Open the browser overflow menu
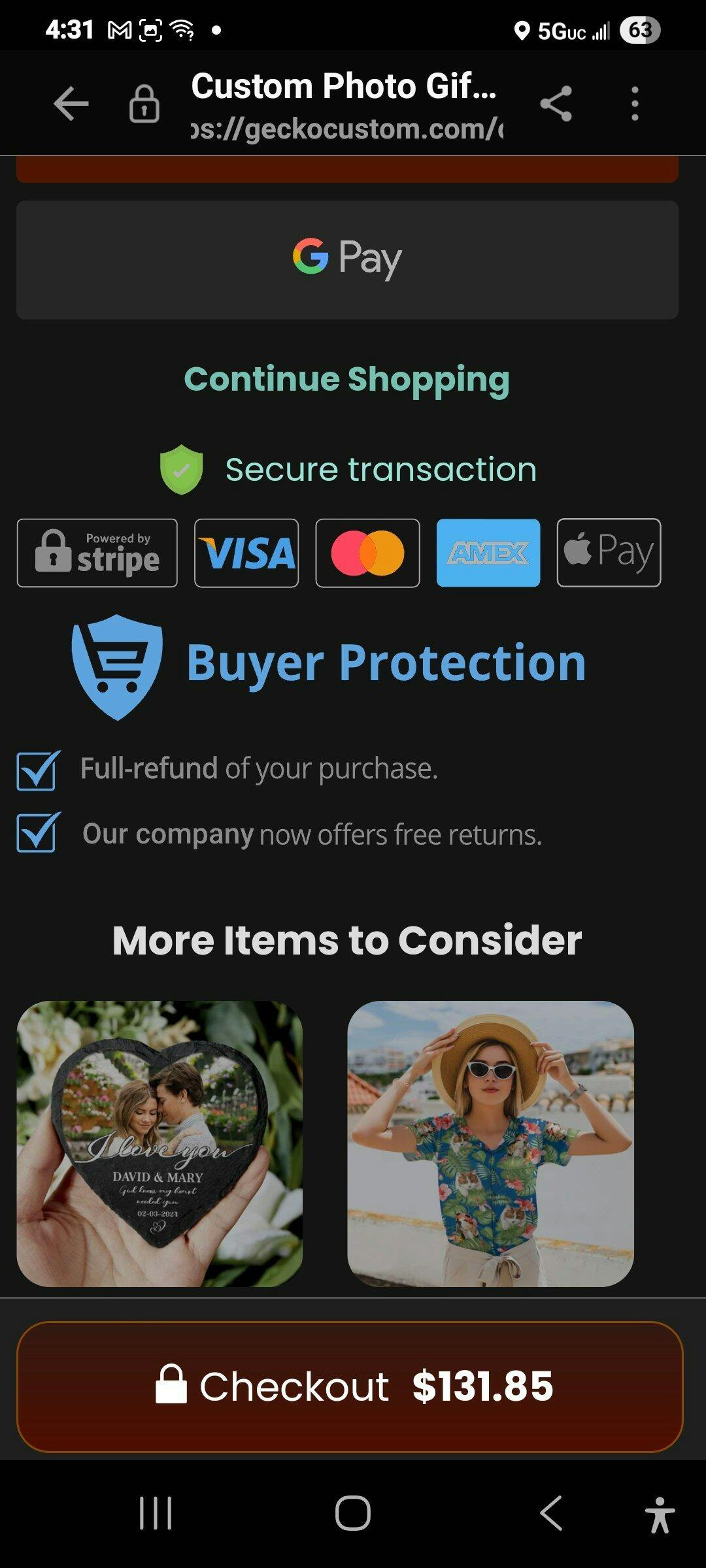This screenshot has width=706, height=1568. point(635,103)
